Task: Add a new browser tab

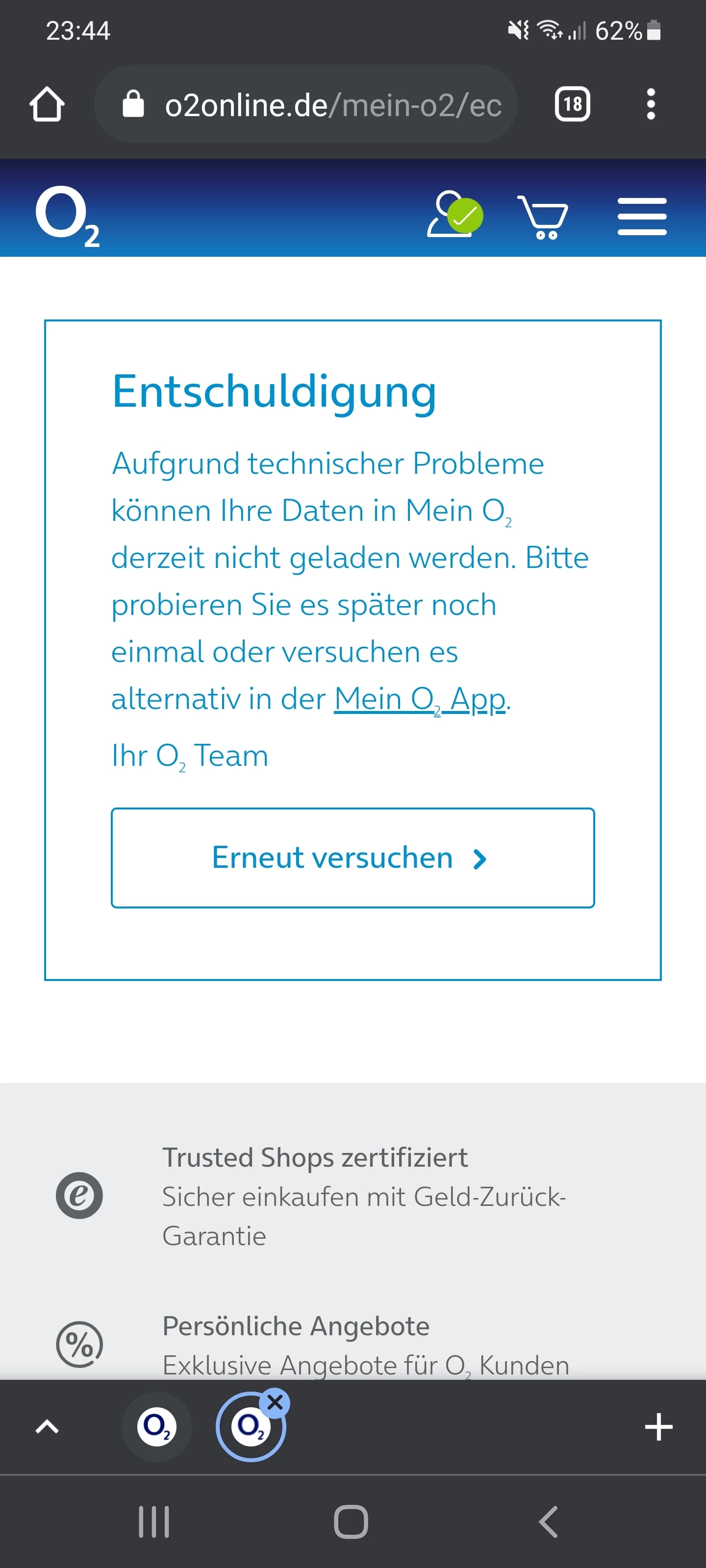Action: (658, 1426)
